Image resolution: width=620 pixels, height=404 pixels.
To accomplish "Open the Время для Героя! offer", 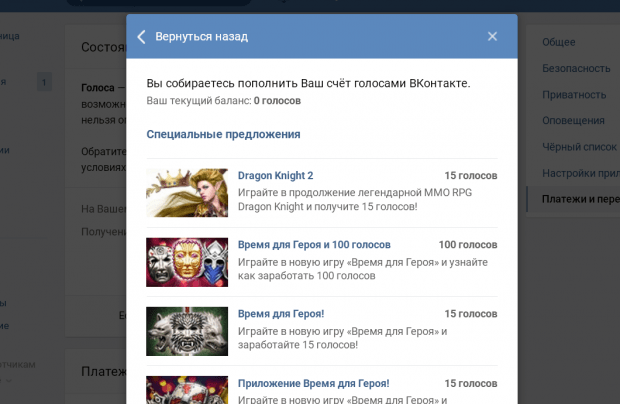I will (x=281, y=313).
